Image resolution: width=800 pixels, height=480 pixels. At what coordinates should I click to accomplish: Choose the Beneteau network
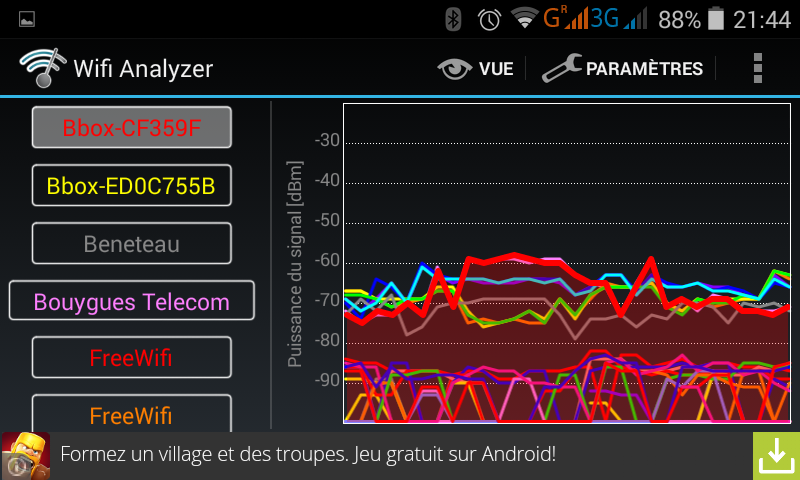[x=132, y=243]
